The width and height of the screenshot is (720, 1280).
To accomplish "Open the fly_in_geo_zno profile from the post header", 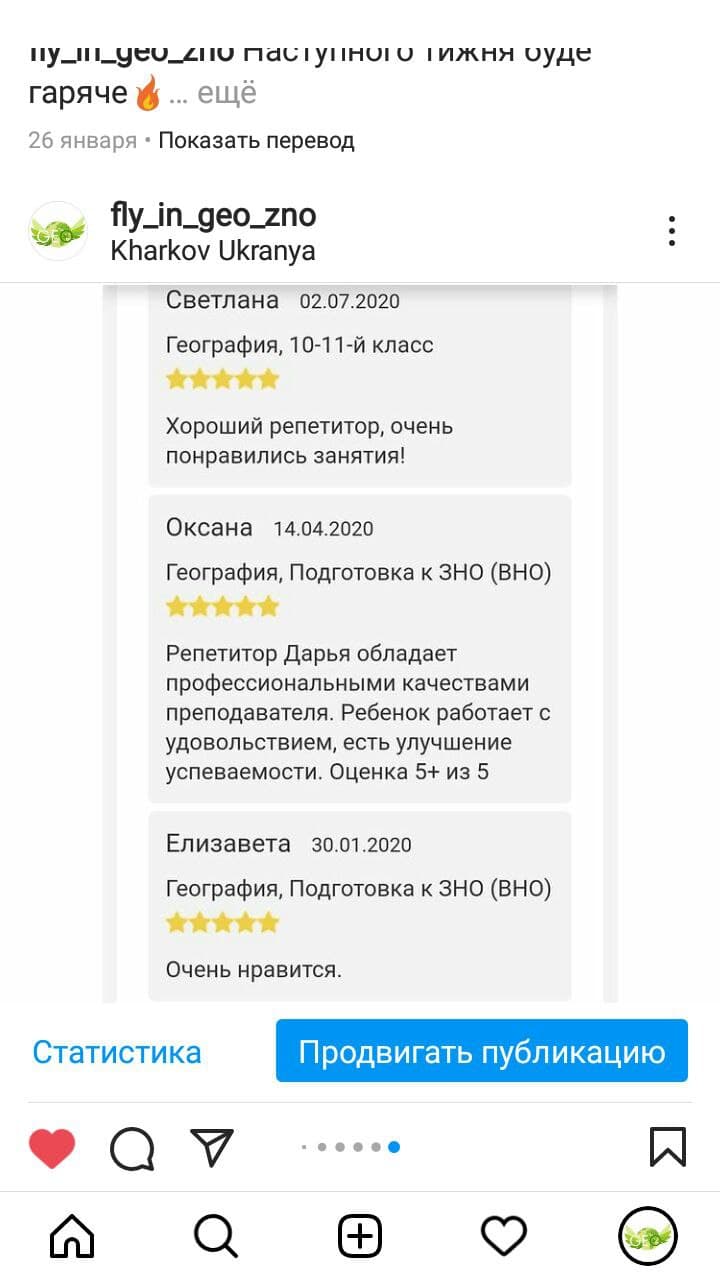I will click(x=213, y=214).
